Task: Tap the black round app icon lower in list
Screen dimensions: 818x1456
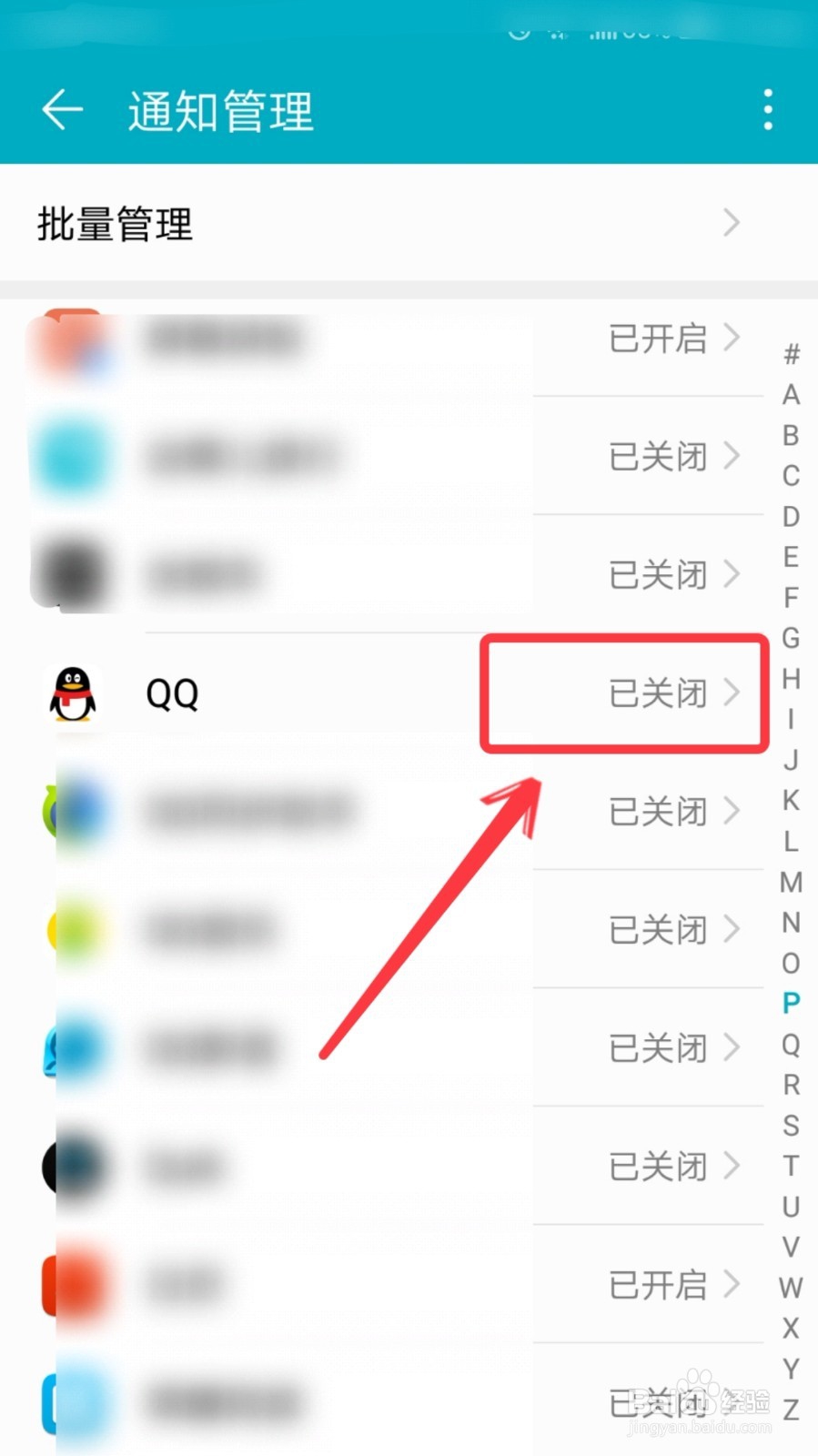Action: point(73,1167)
